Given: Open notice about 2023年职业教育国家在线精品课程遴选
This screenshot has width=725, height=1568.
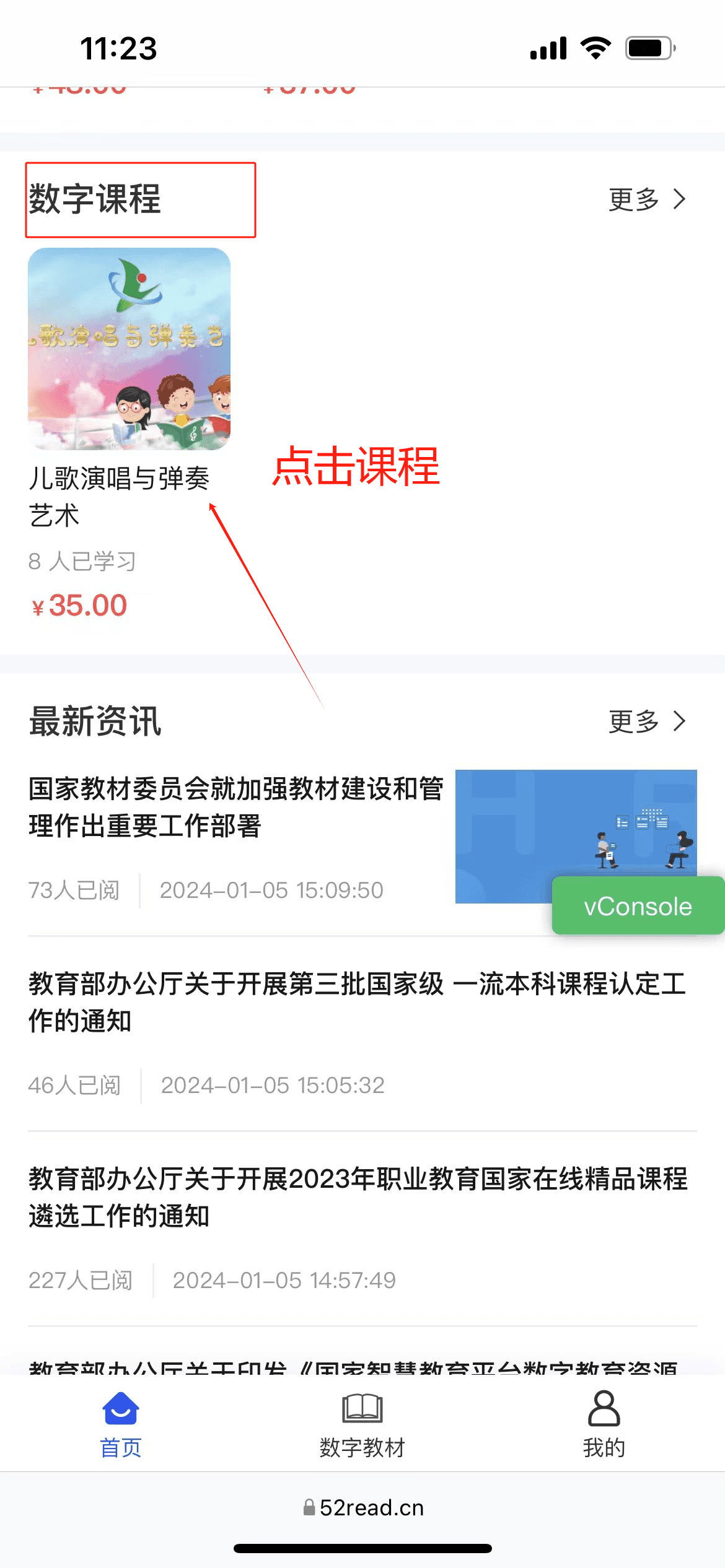Looking at the screenshot, I should tap(356, 1196).
